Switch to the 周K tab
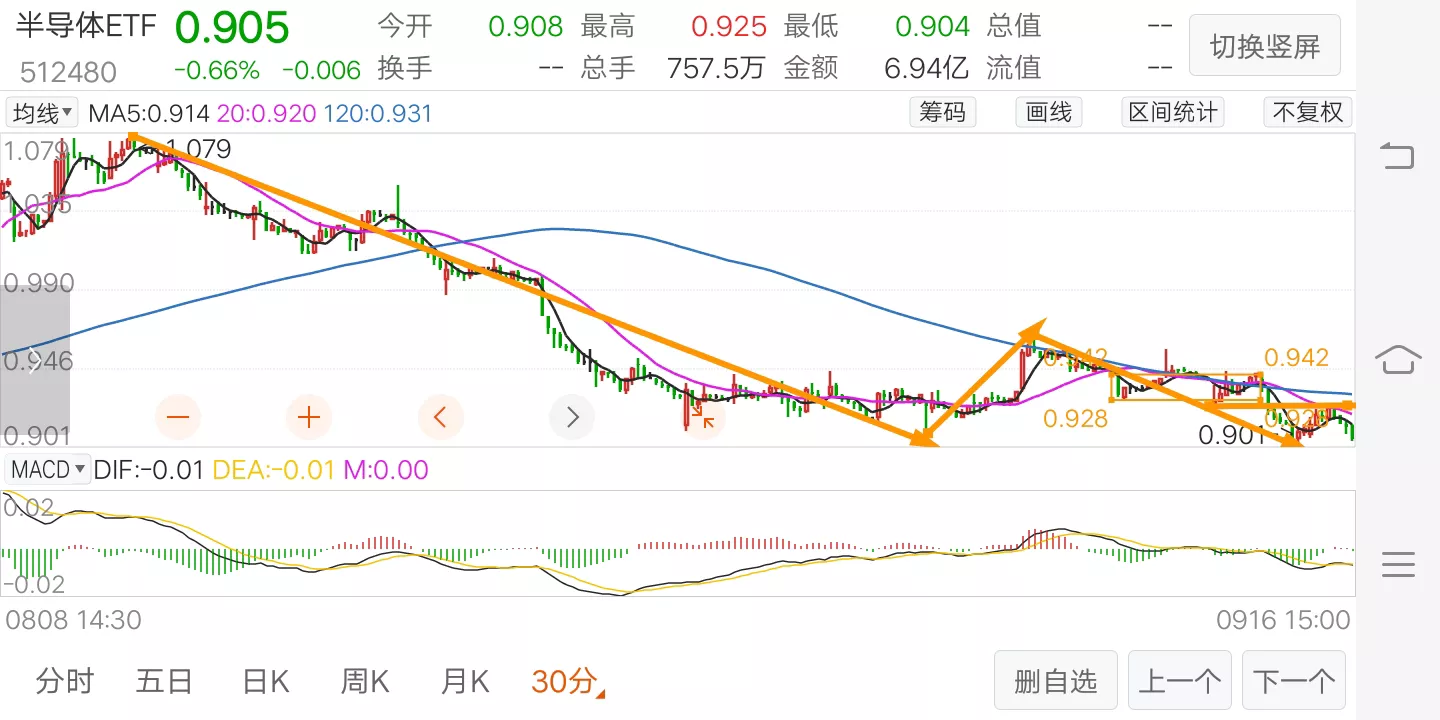This screenshot has height=720, width=1440. coord(365,682)
